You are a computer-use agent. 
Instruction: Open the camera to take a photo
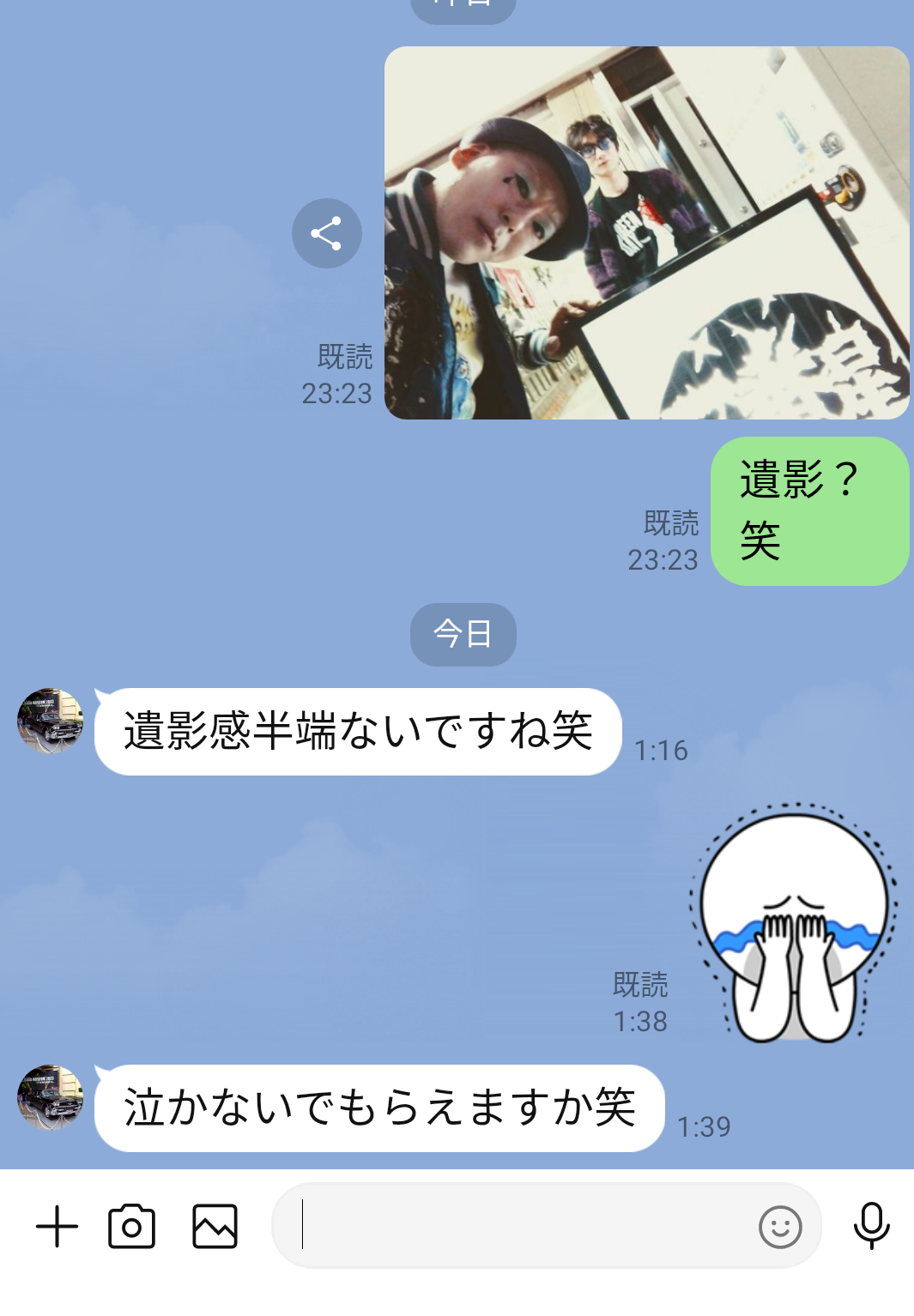(x=131, y=1226)
